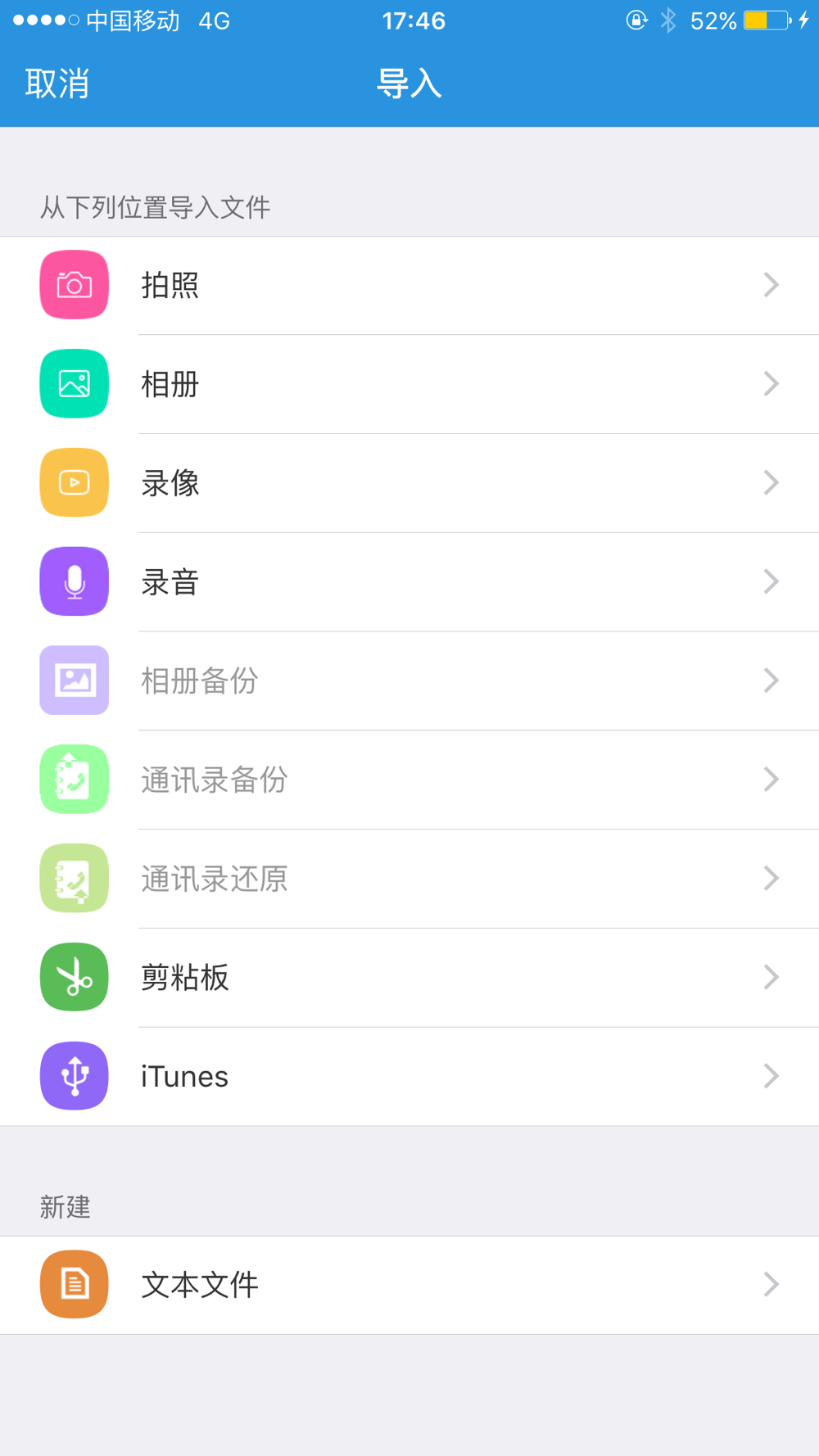Open the iTunes import option

[409, 1076]
